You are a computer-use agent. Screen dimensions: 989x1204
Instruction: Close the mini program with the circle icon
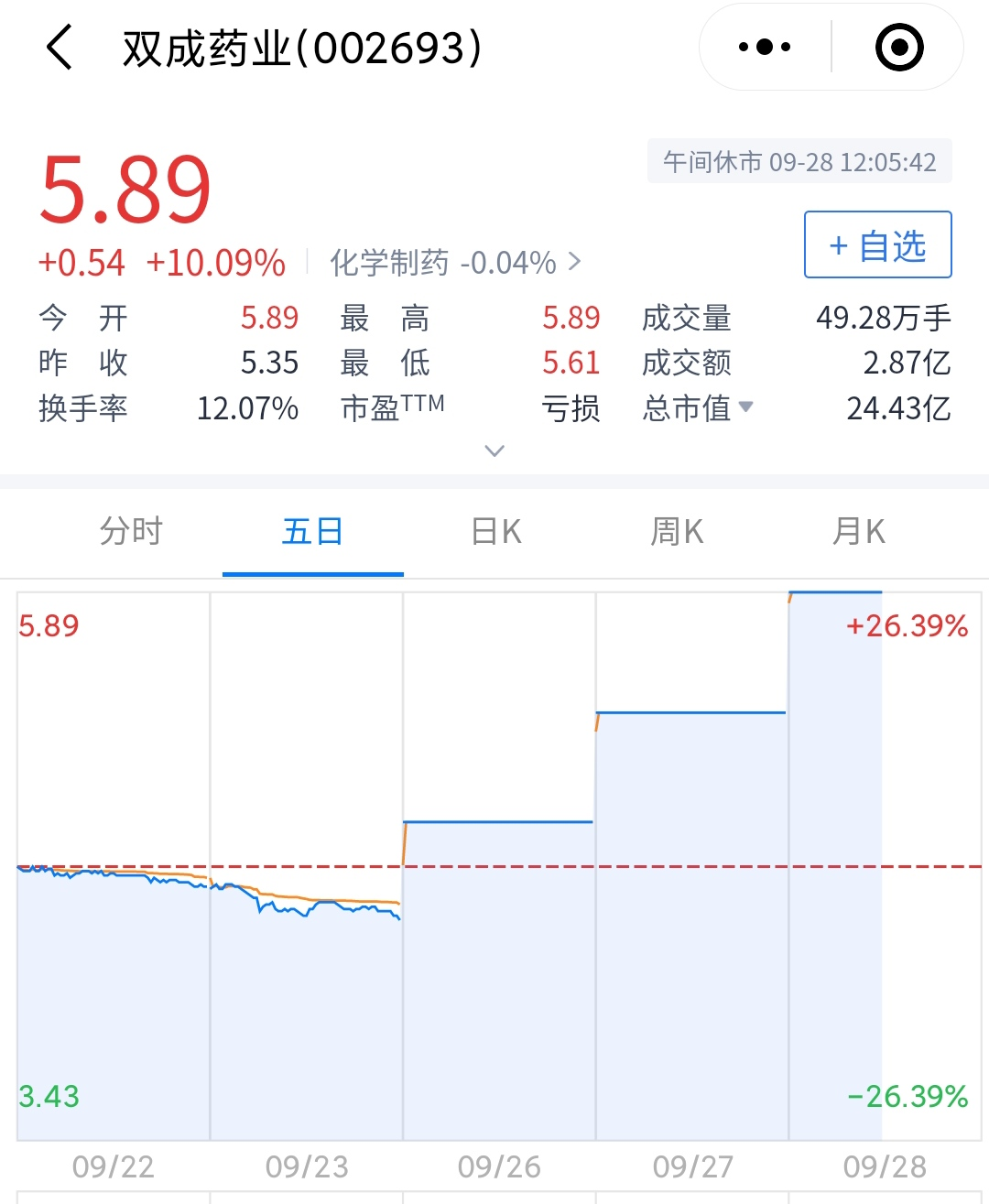click(x=899, y=47)
